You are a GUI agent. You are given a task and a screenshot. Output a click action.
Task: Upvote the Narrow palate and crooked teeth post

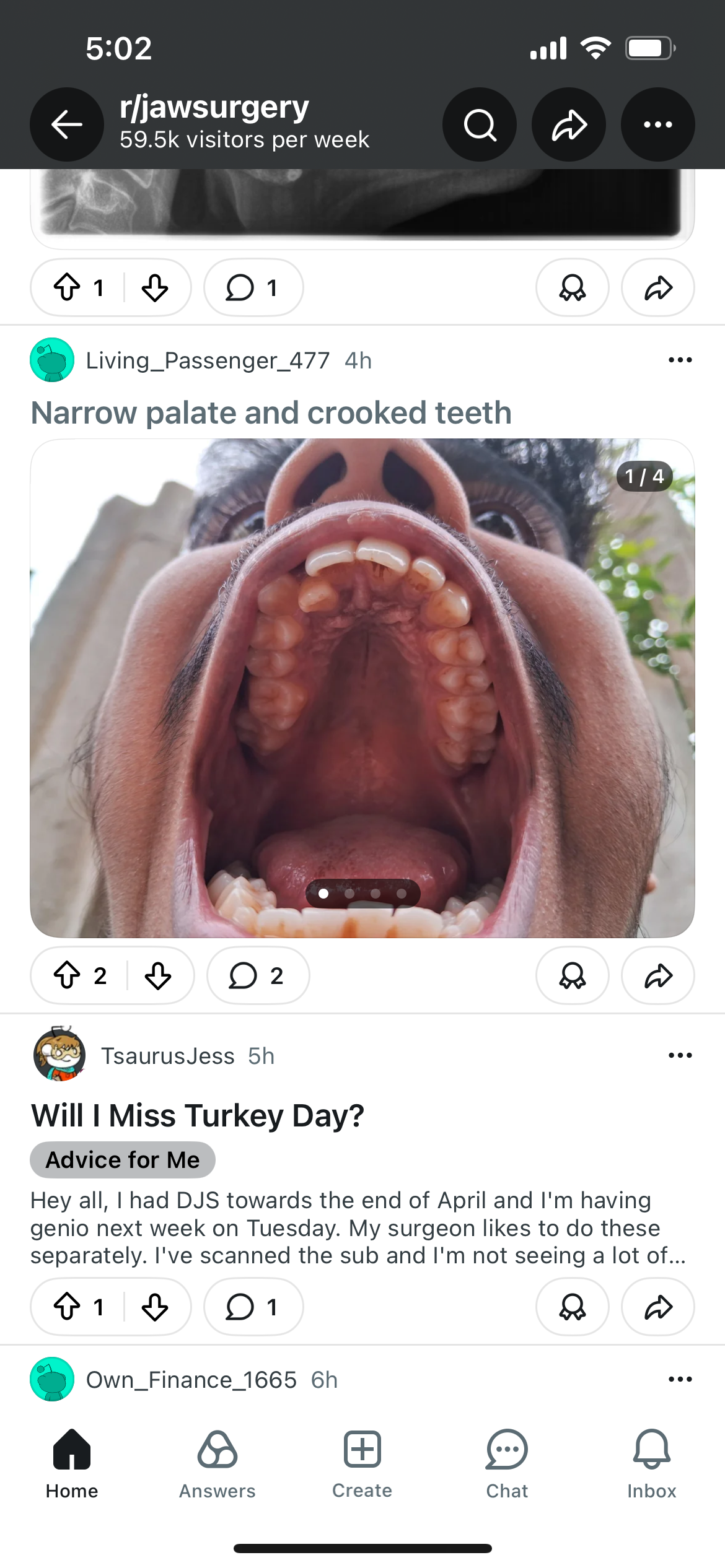pos(67,975)
